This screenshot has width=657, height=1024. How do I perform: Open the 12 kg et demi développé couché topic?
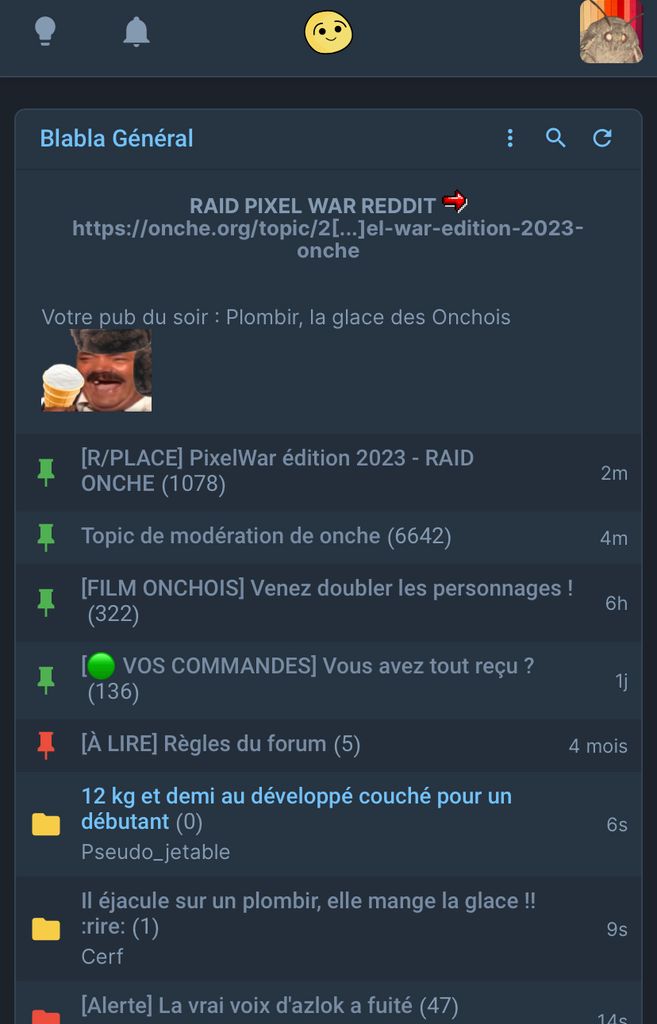[x=295, y=809]
